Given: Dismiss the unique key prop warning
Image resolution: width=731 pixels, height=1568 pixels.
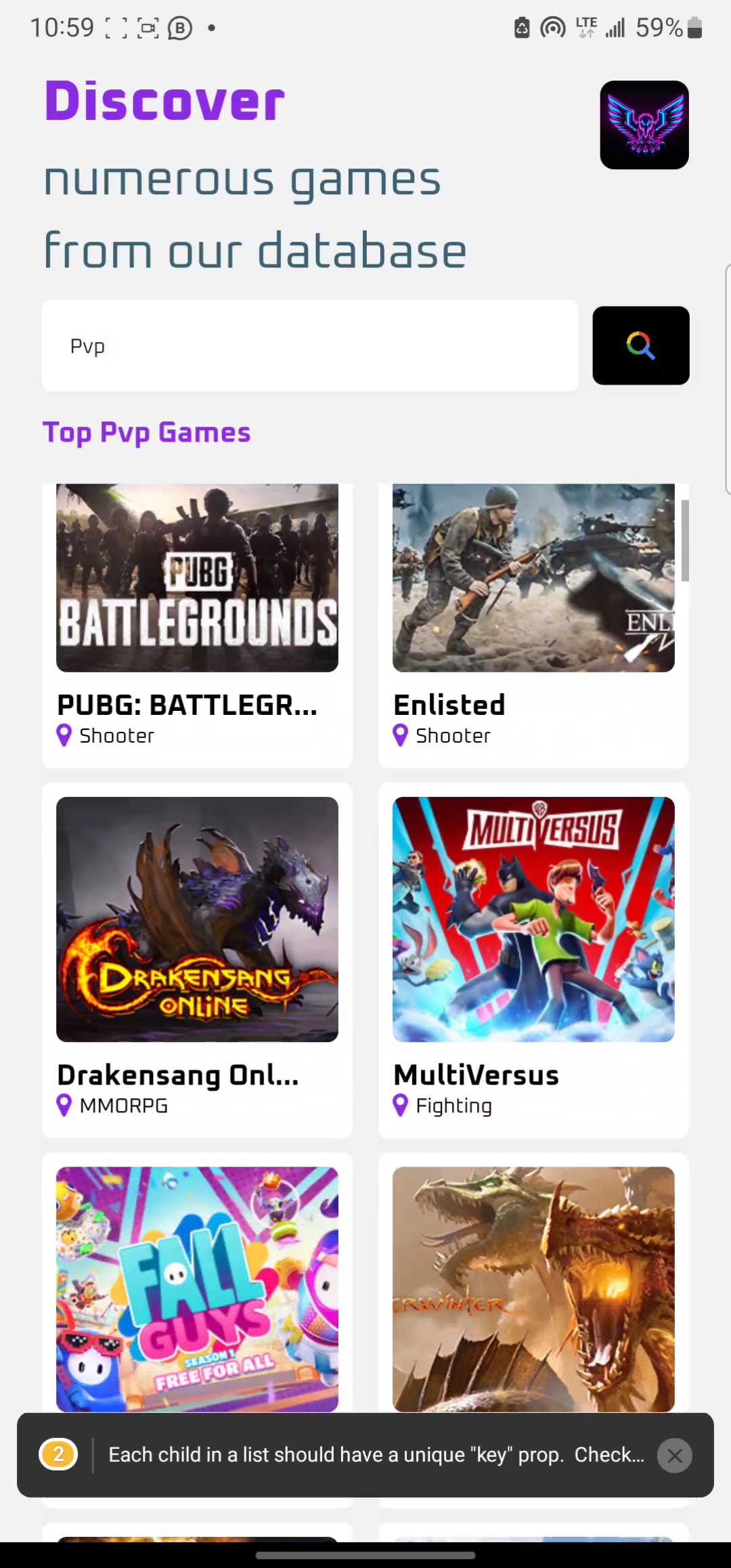Looking at the screenshot, I should (674, 1456).
